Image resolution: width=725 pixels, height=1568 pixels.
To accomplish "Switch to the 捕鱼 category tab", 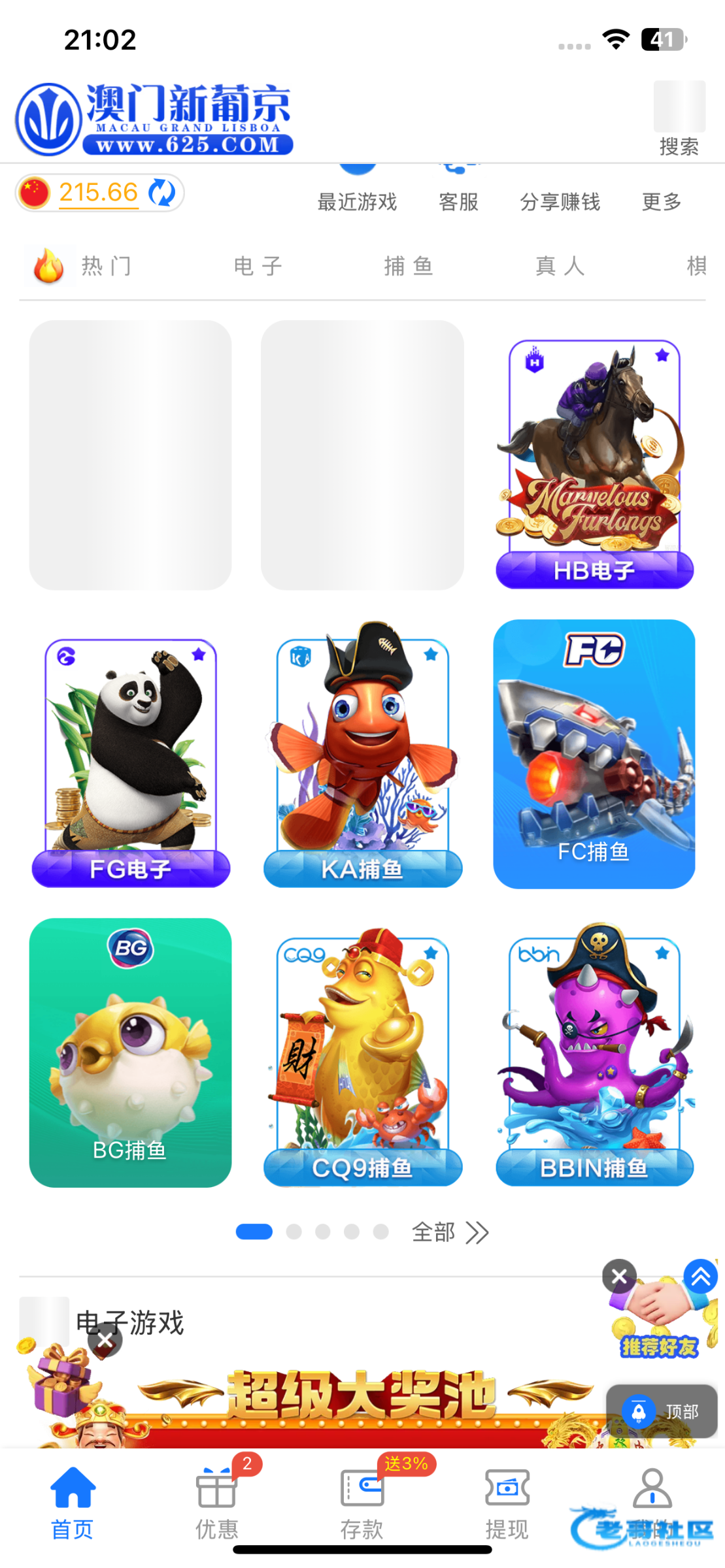I will [x=409, y=266].
